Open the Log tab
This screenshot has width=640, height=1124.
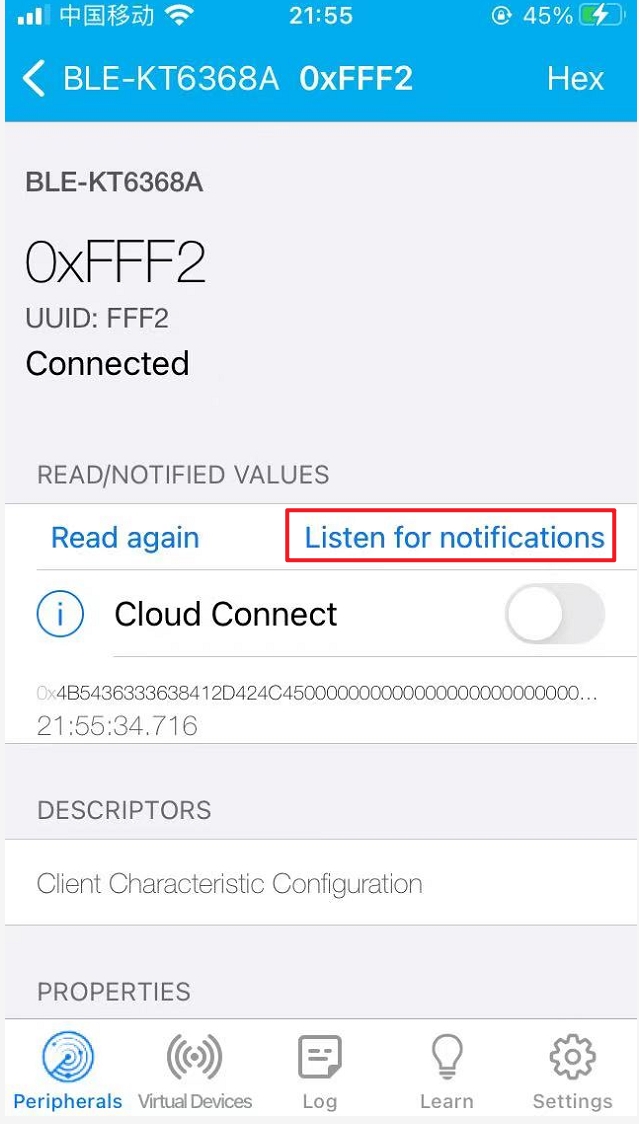tap(320, 1072)
